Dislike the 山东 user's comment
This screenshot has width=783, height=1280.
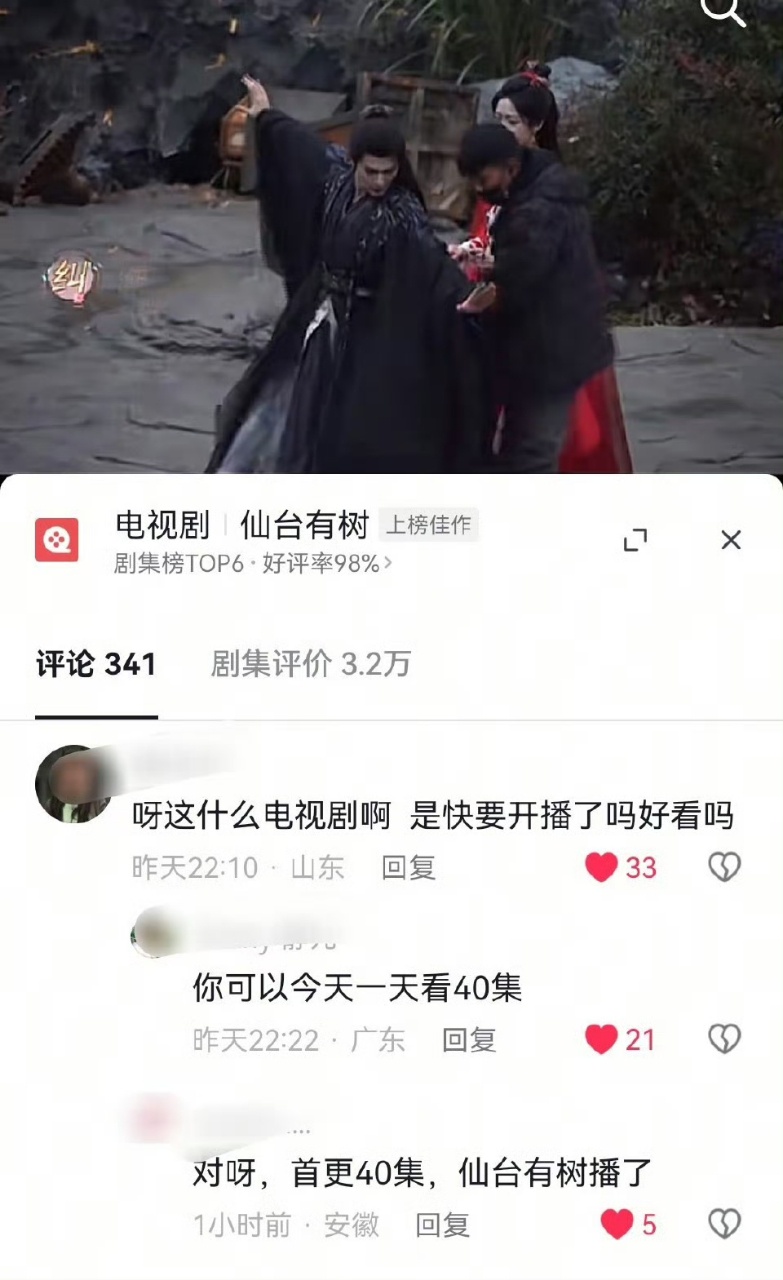(x=724, y=867)
